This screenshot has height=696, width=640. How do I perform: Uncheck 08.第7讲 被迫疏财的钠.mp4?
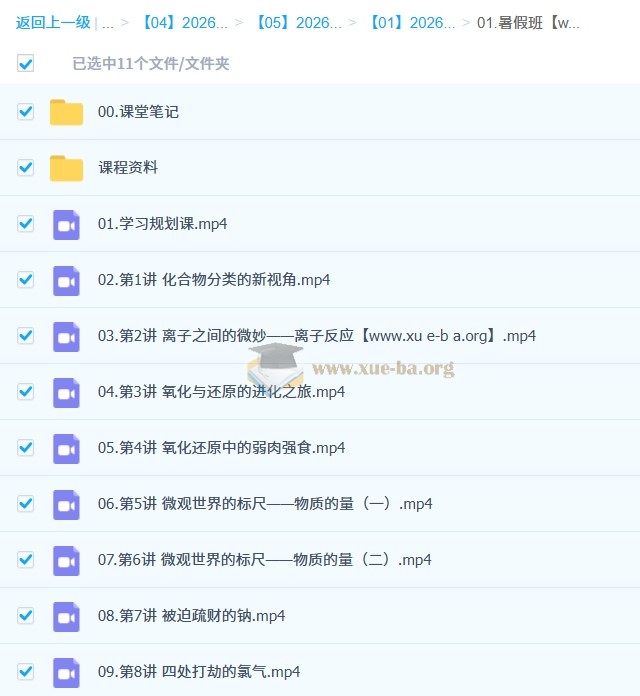[x=26, y=616]
